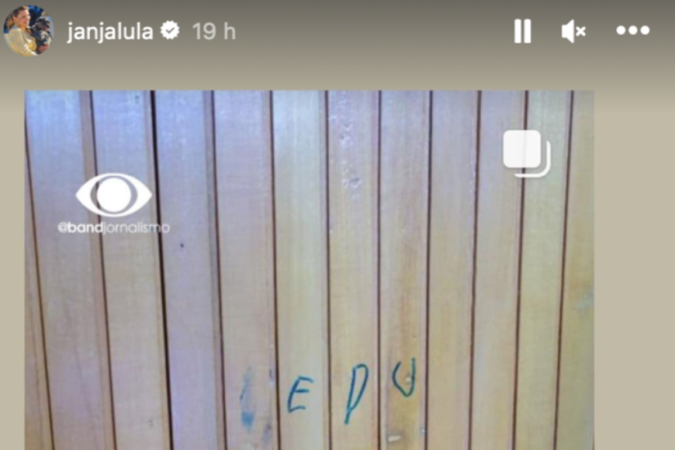The width and height of the screenshot is (675, 450).
Task: Unmute the story audio
Action: point(573,31)
